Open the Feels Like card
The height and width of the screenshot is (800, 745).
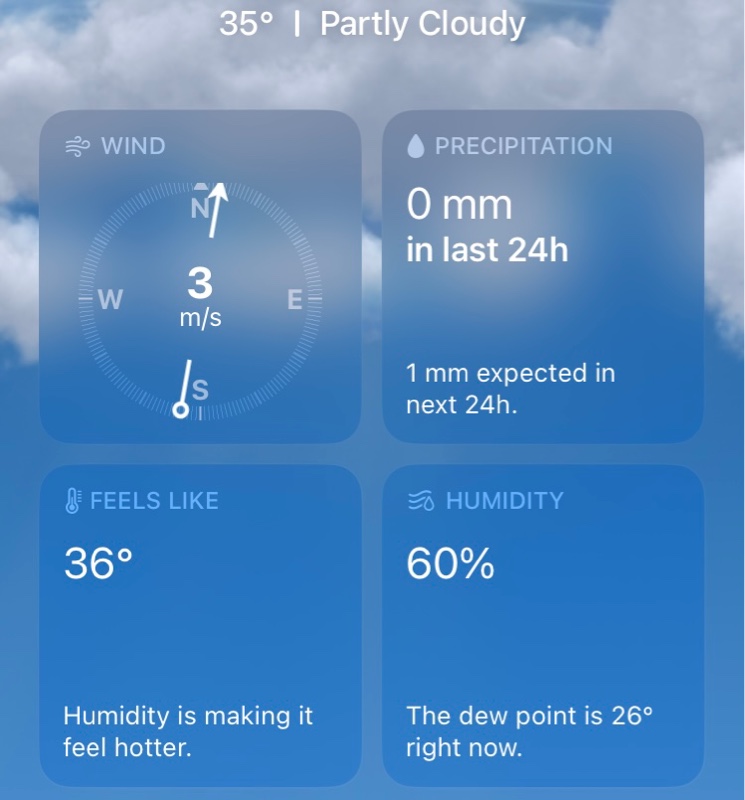[x=200, y=625]
